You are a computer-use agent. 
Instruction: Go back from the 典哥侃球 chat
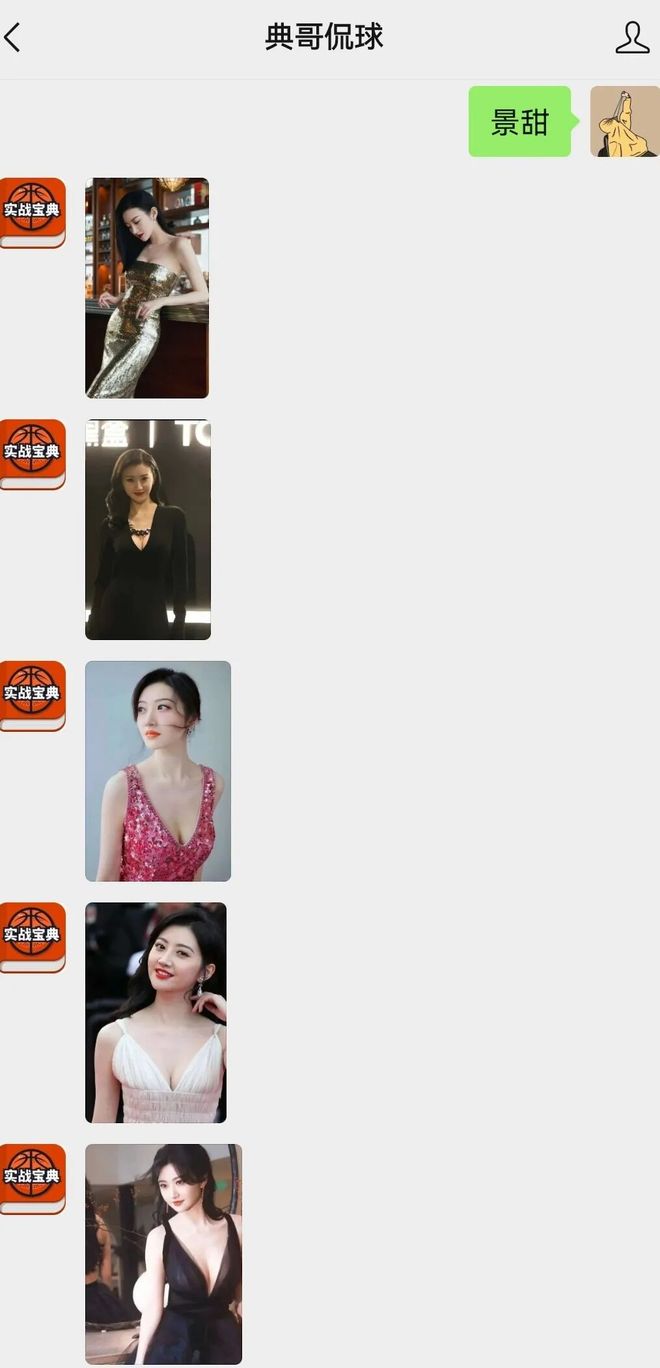point(13,38)
